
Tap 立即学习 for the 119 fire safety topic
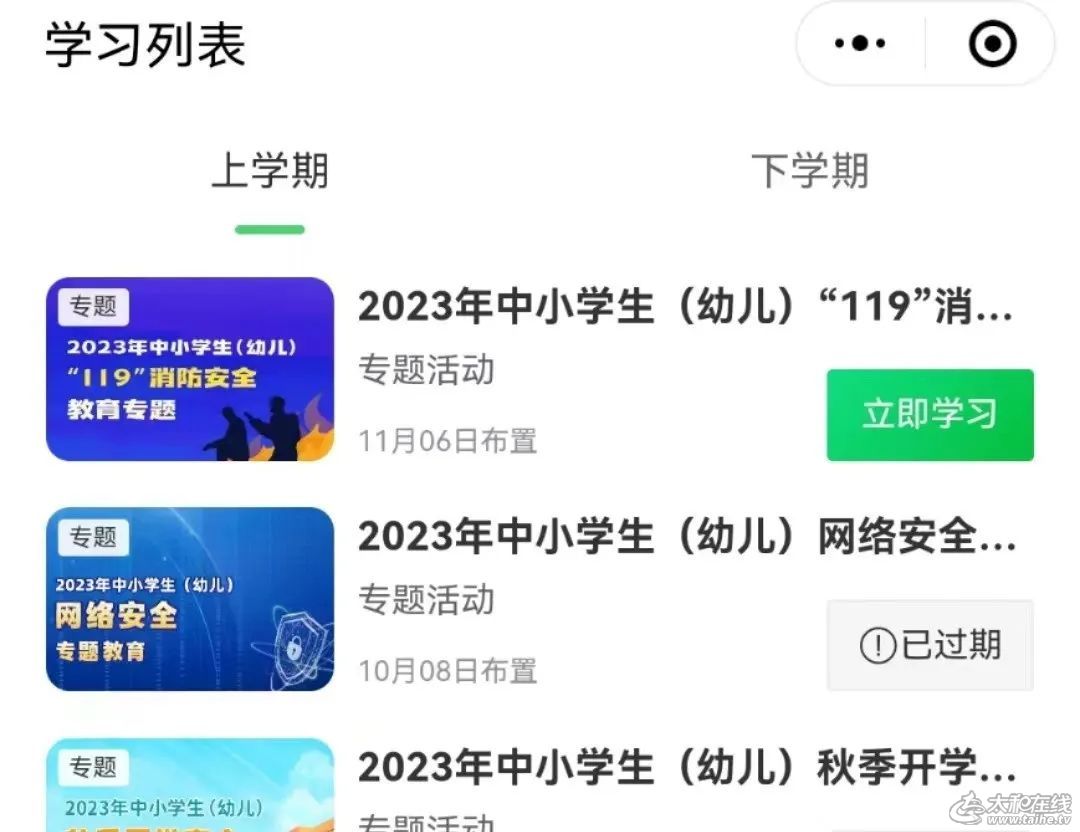click(929, 415)
